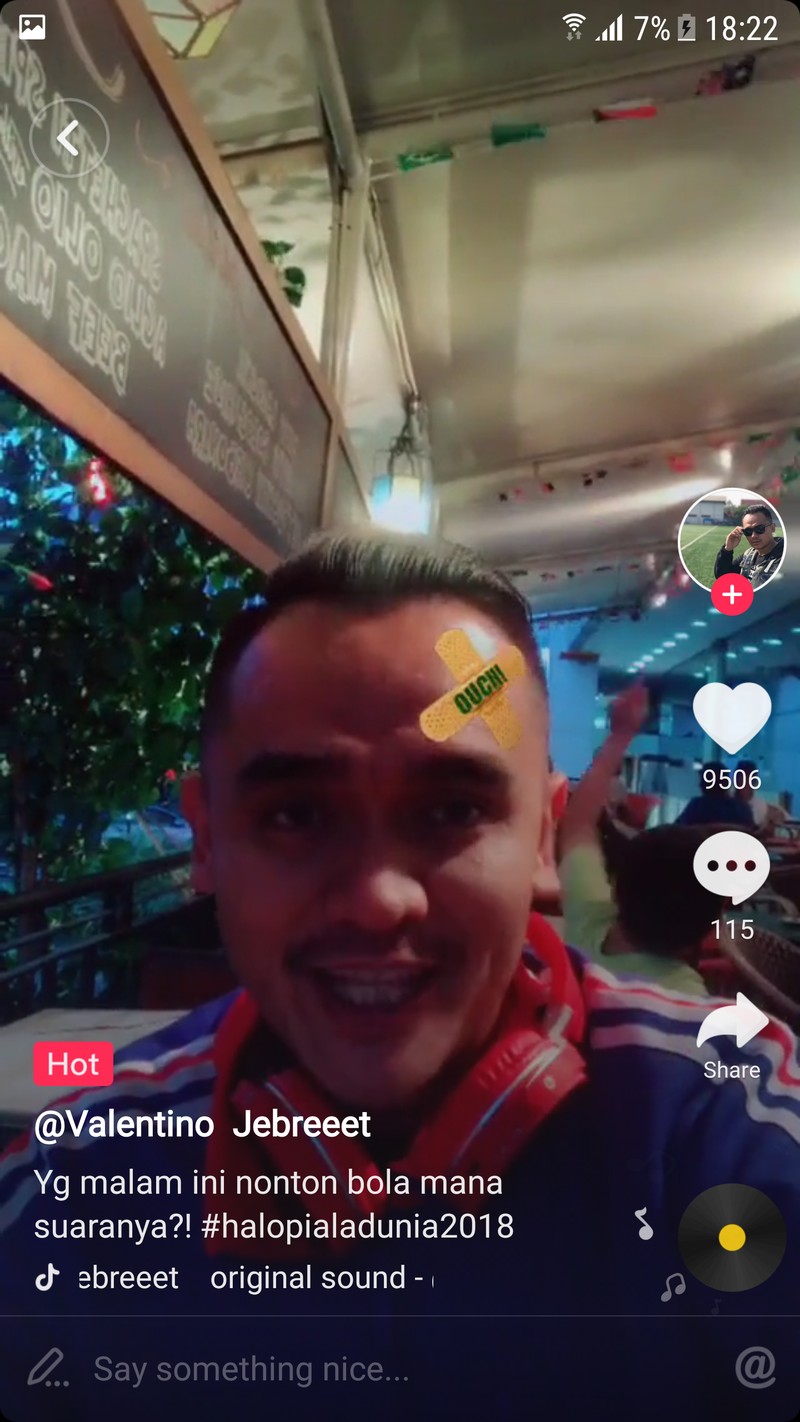
Task: Follow the creator with the plus button
Action: (x=732, y=595)
